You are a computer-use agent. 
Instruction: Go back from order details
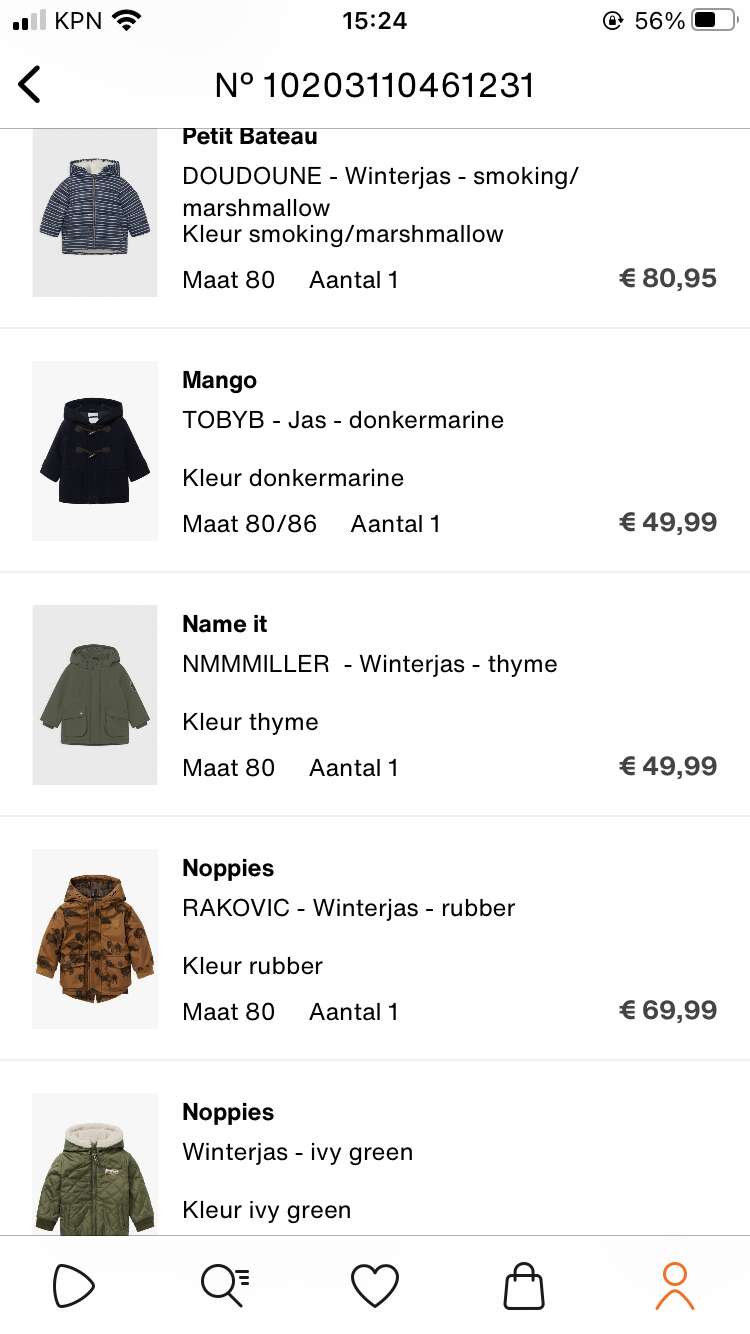pos(30,85)
